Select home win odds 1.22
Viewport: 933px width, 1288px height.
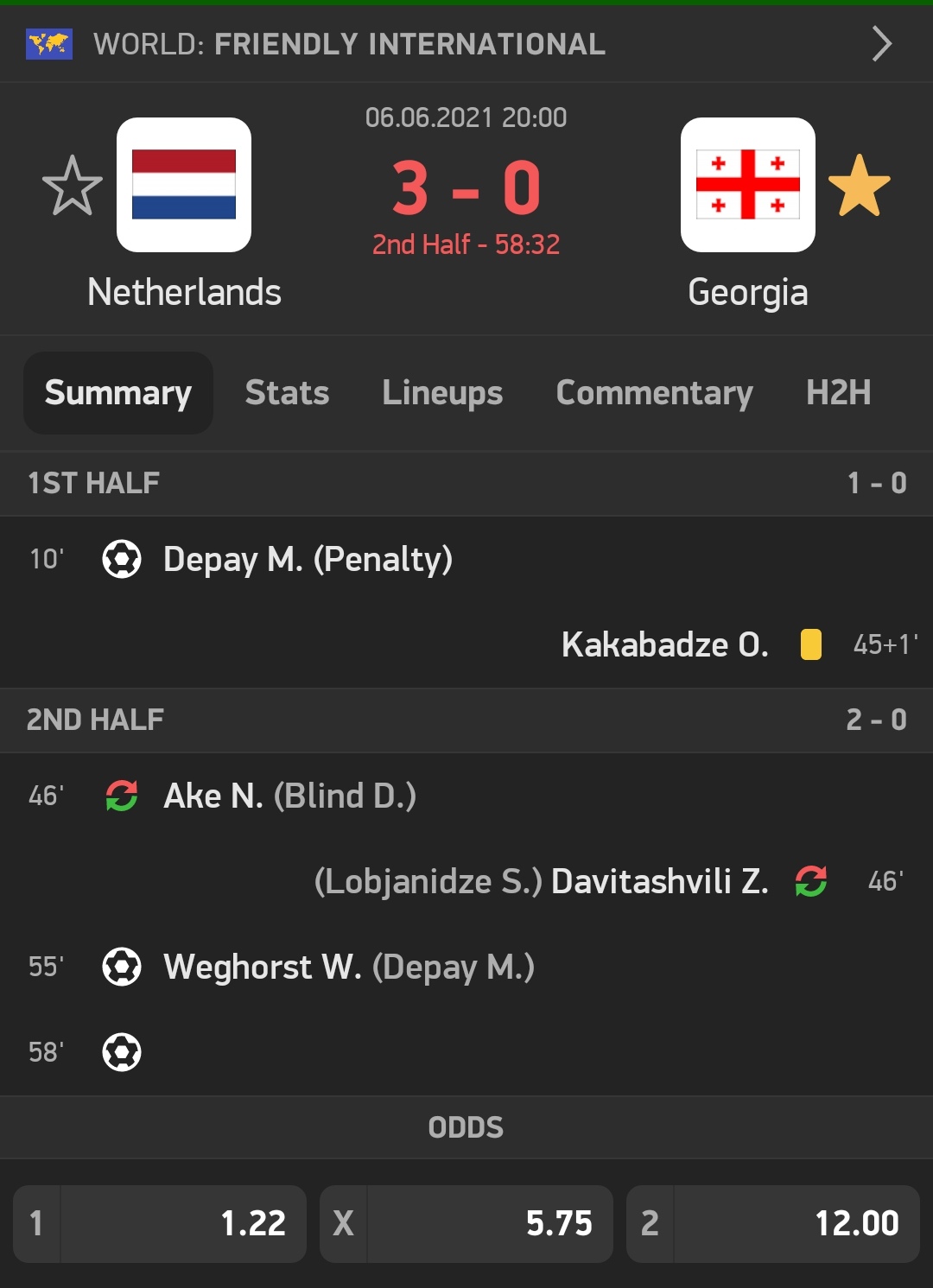(160, 1223)
